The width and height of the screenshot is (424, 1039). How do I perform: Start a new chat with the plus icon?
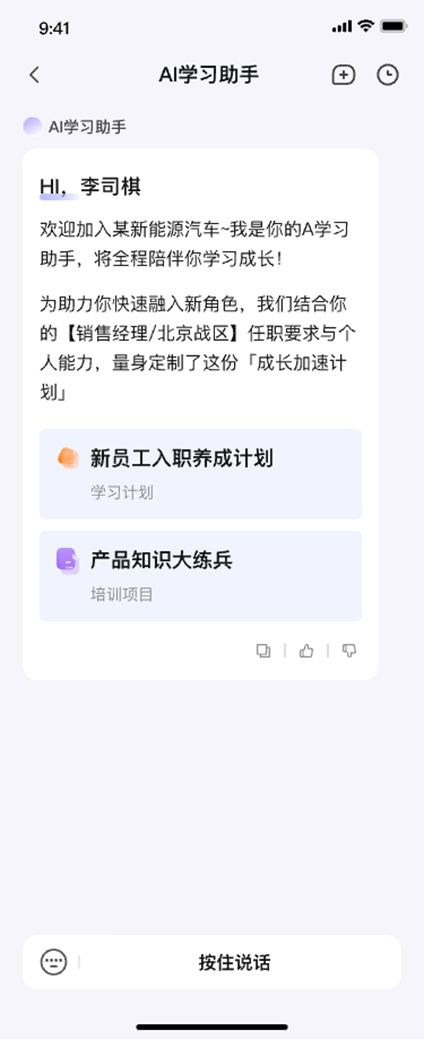point(343,75)
